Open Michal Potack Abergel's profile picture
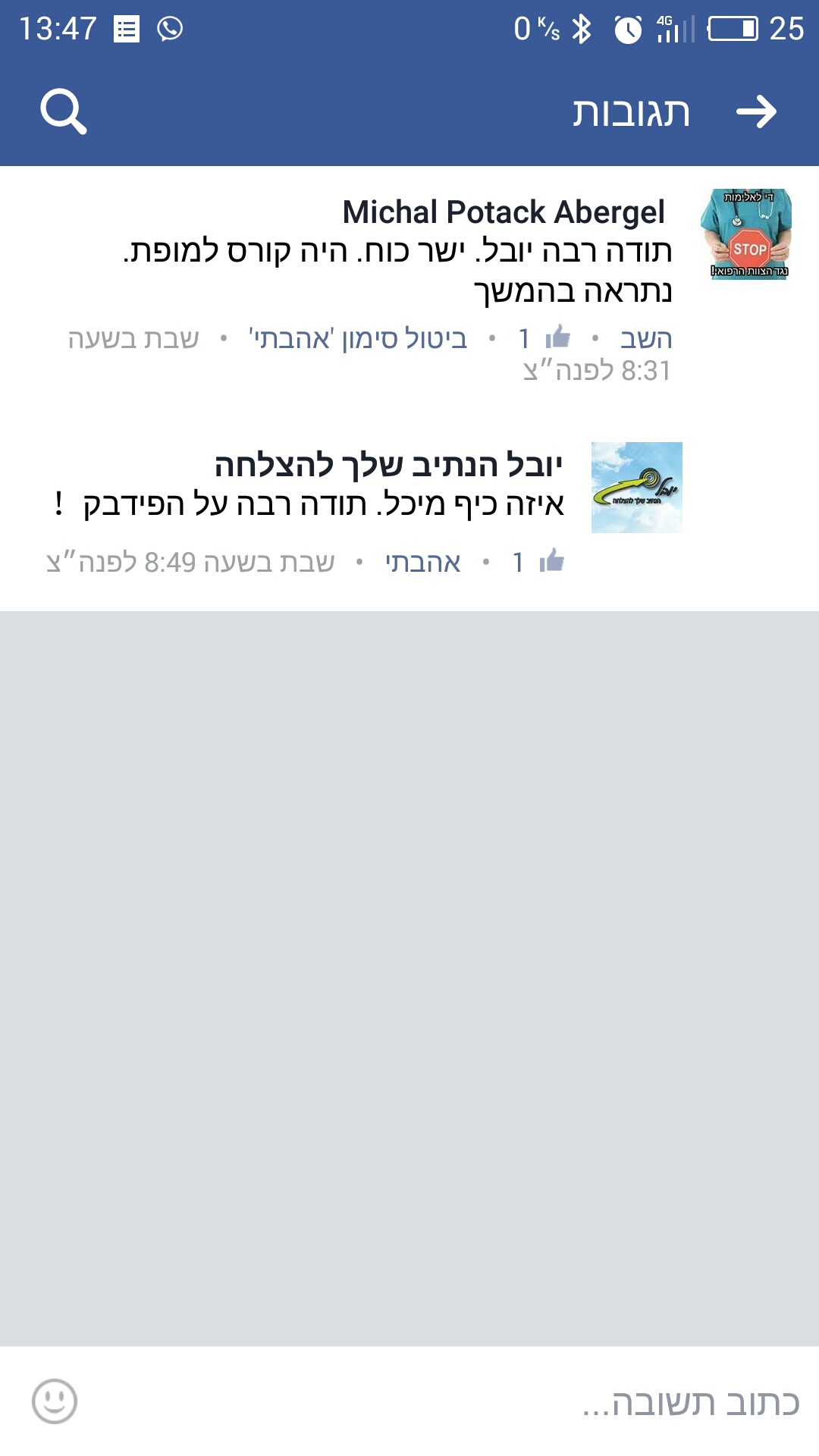819x1456 pixels. 746,234
